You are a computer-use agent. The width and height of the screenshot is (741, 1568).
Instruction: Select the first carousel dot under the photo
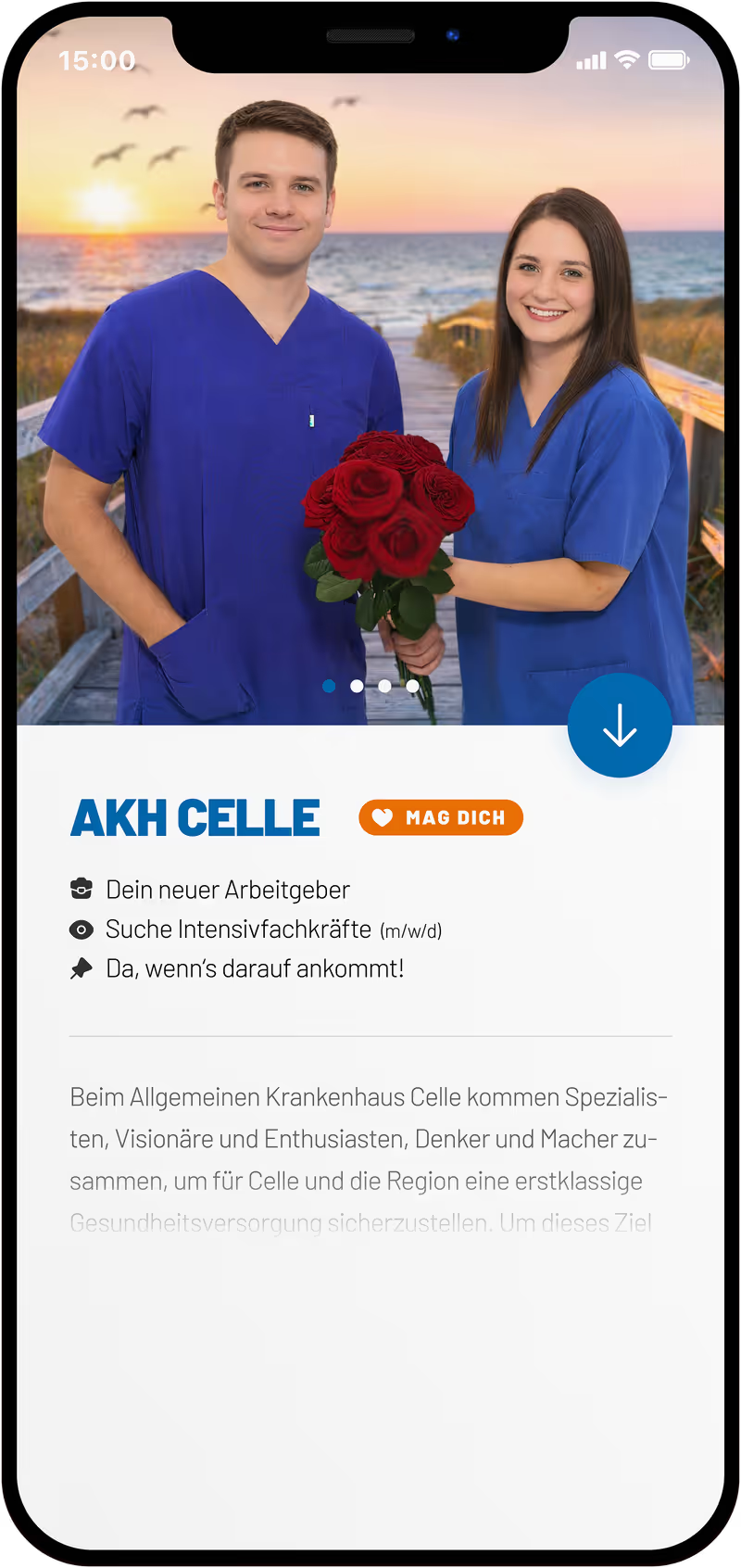pos(329,686)
